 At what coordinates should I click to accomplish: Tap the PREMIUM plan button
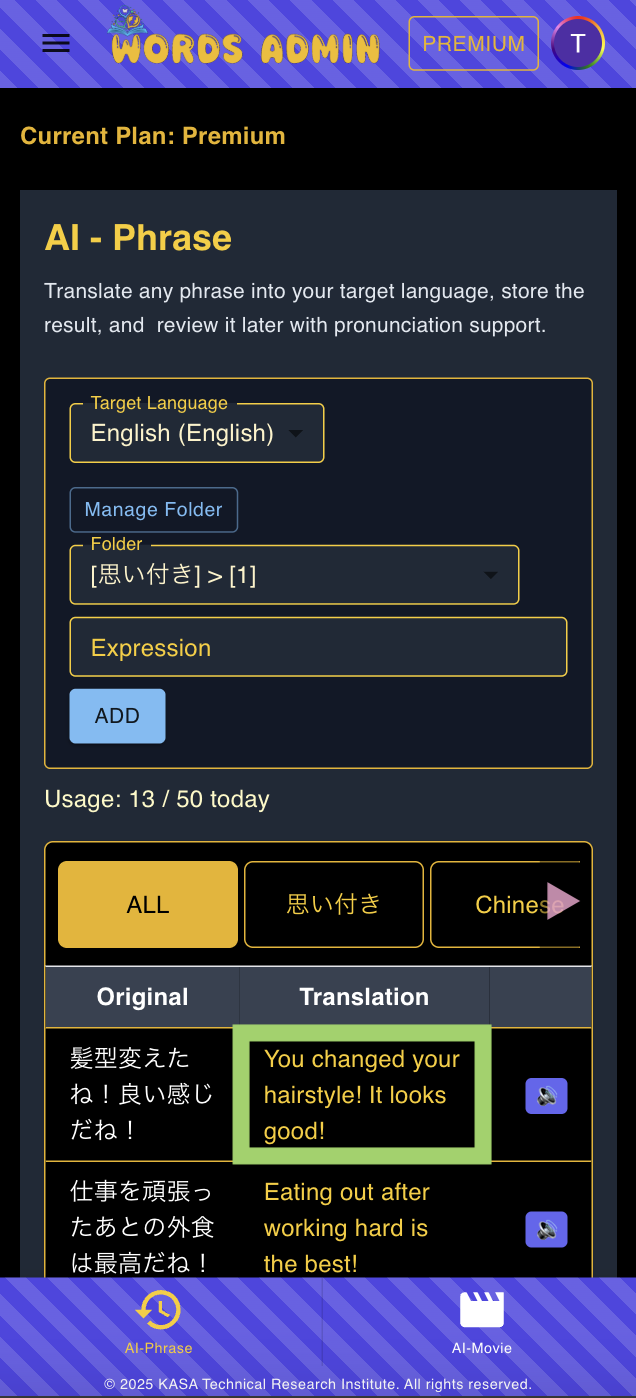[x=473, y=44]
